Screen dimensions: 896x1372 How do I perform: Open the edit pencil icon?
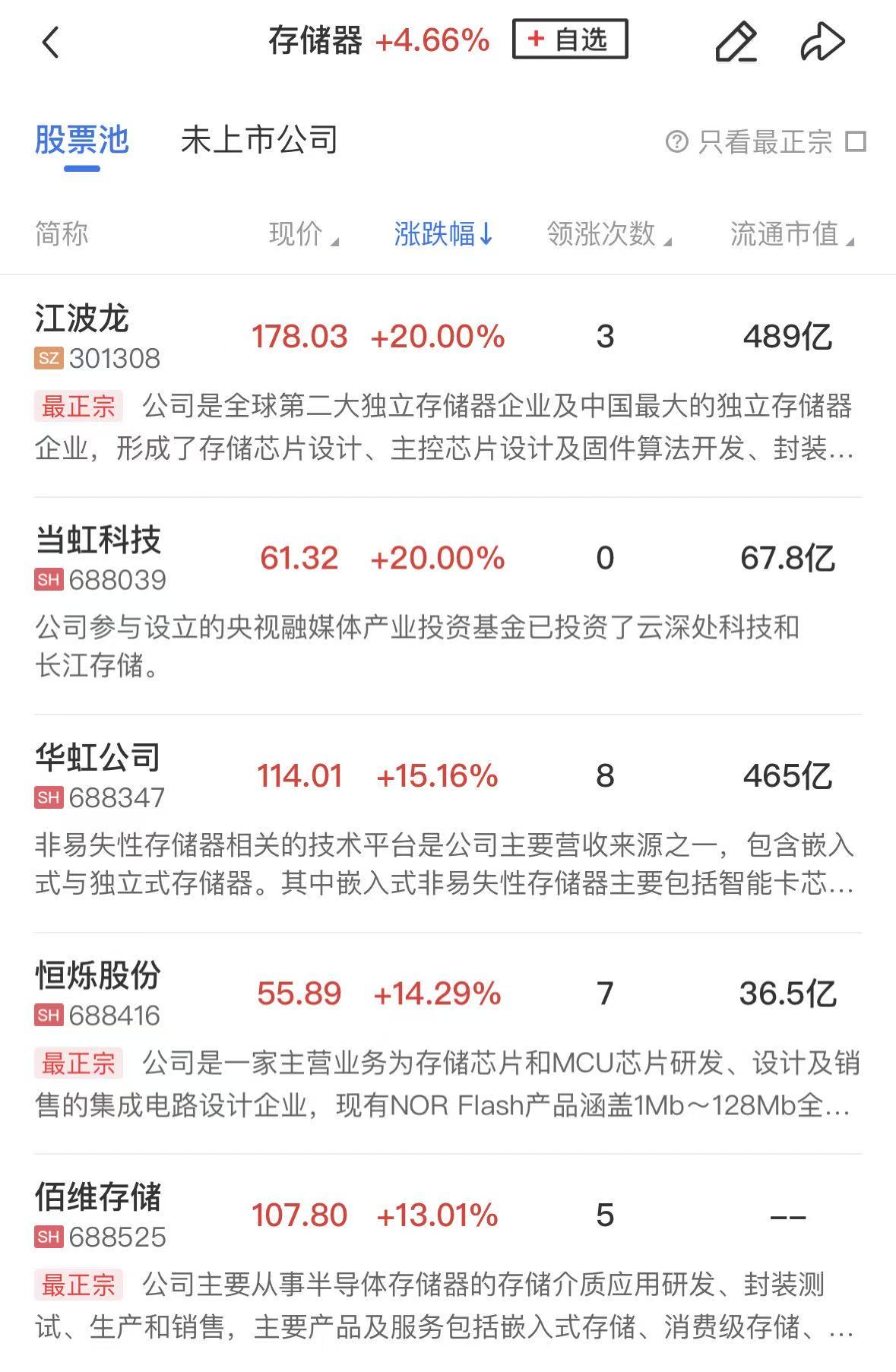point(736,42)
